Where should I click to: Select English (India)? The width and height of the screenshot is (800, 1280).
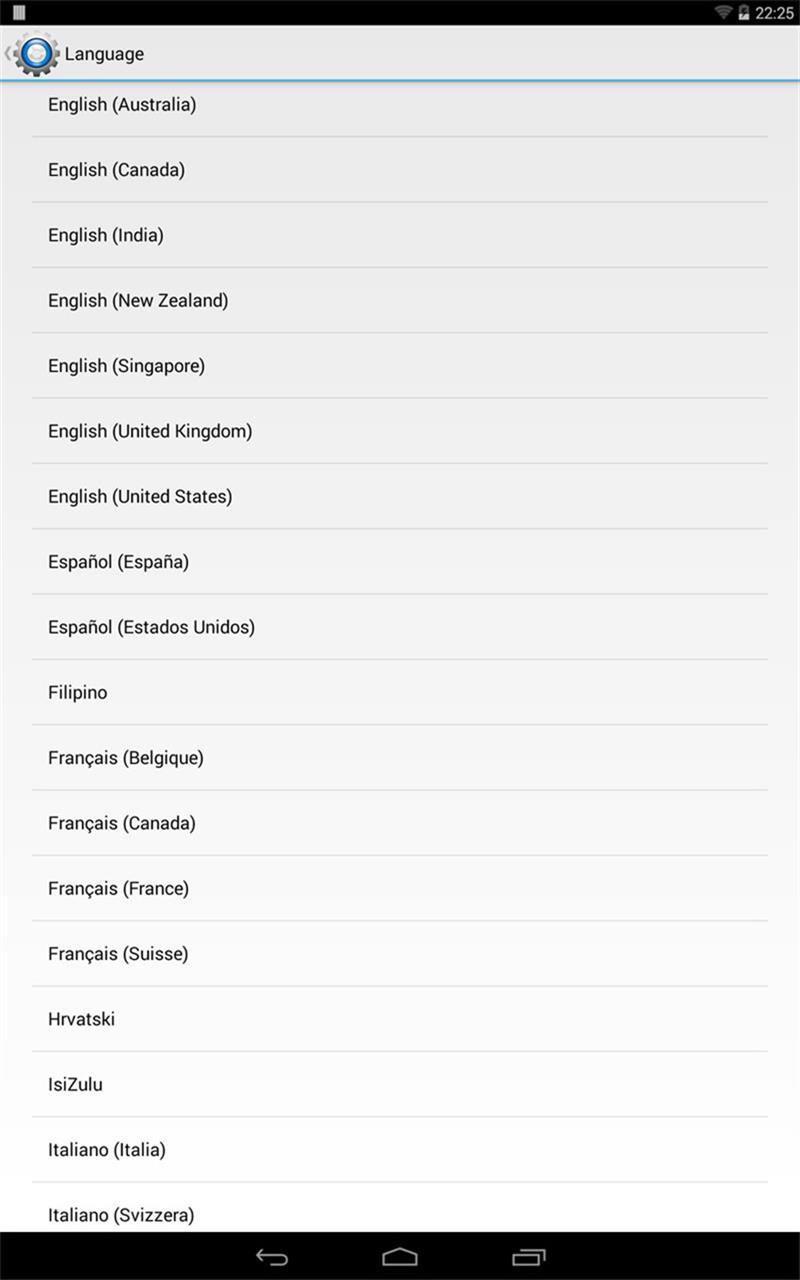click(x=106, y=235)
